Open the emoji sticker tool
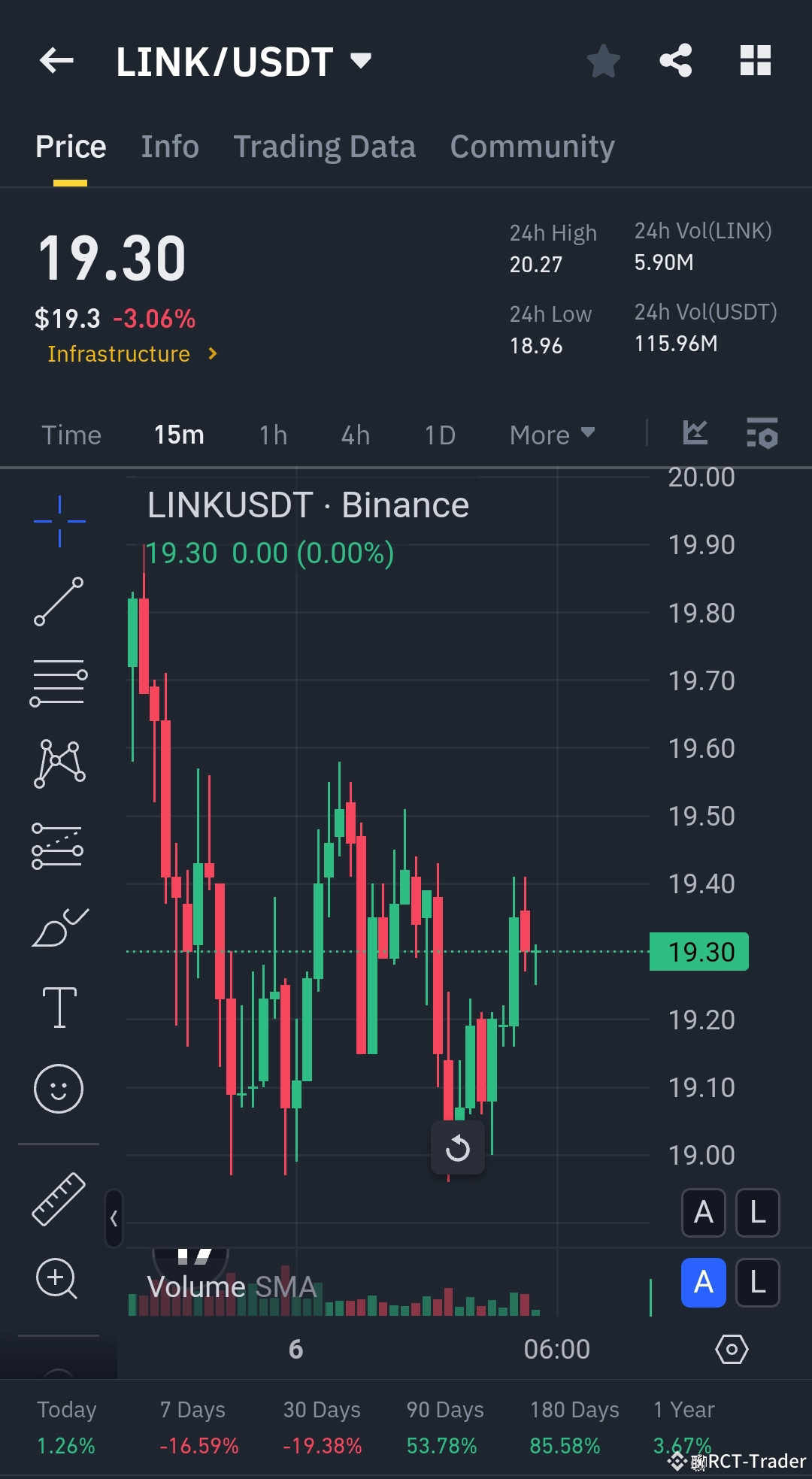Image resolution: width=812 pixels, height=1479 pixels. point(58,1088)
